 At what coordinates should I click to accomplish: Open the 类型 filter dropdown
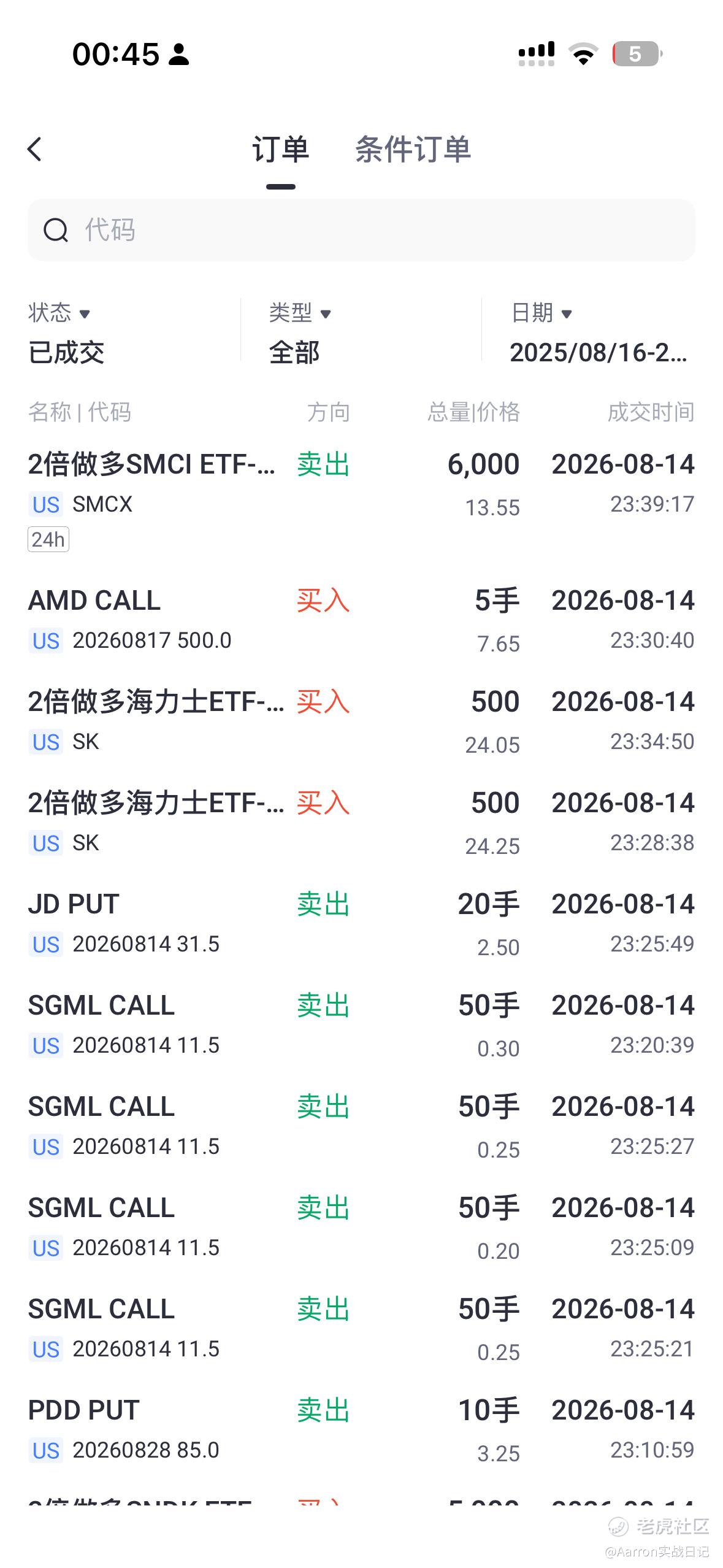[300, 332]
